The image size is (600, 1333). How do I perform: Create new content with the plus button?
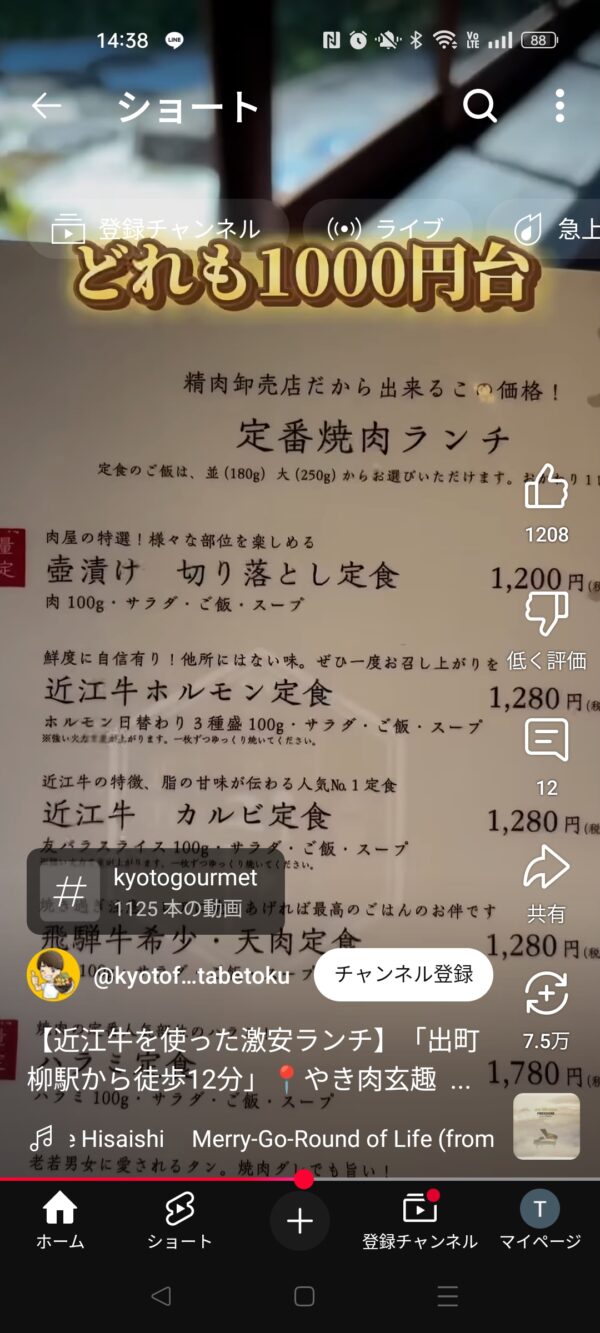pos(300,1221)
